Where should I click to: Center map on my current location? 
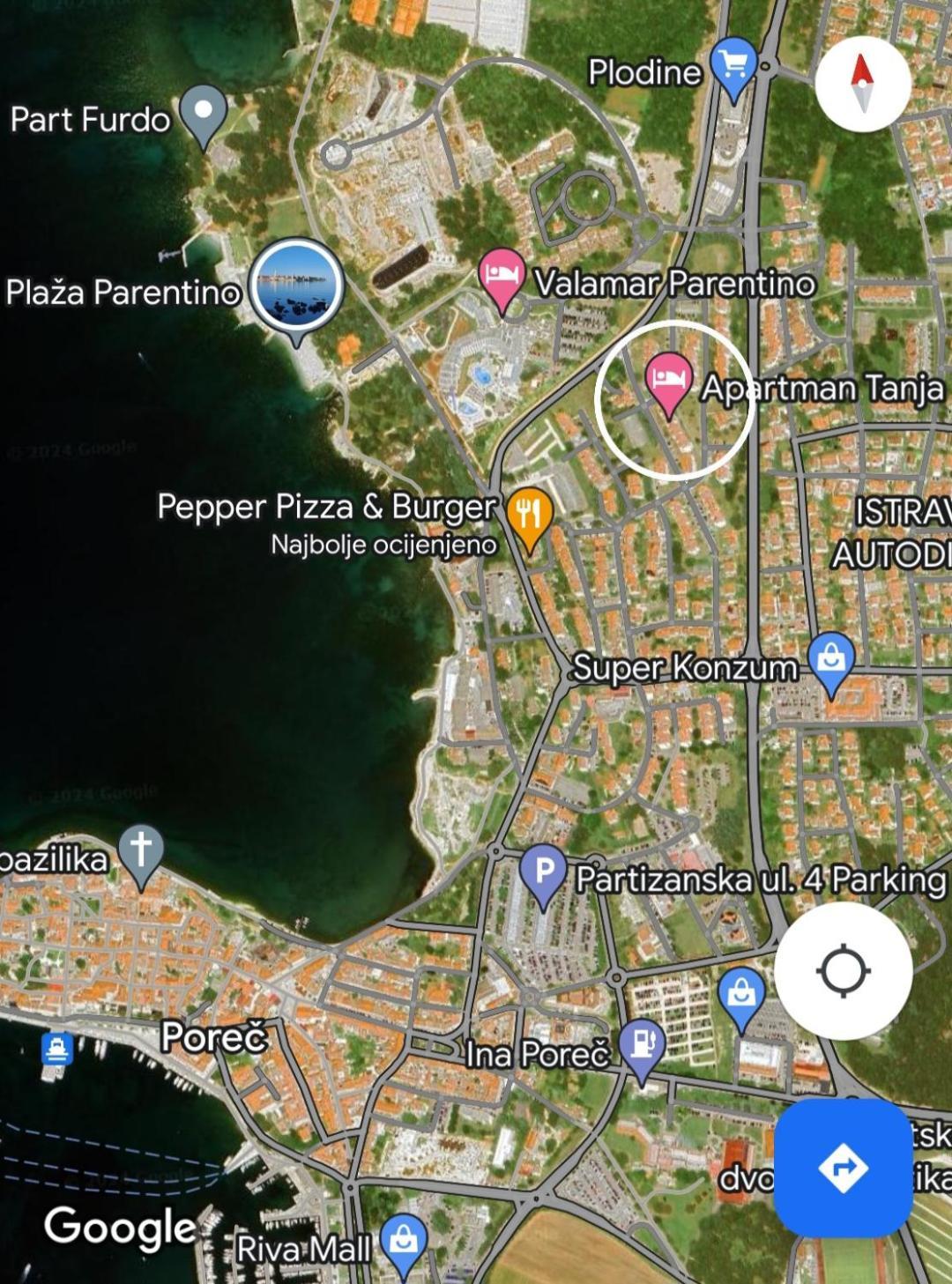click(x=843, y=971)
